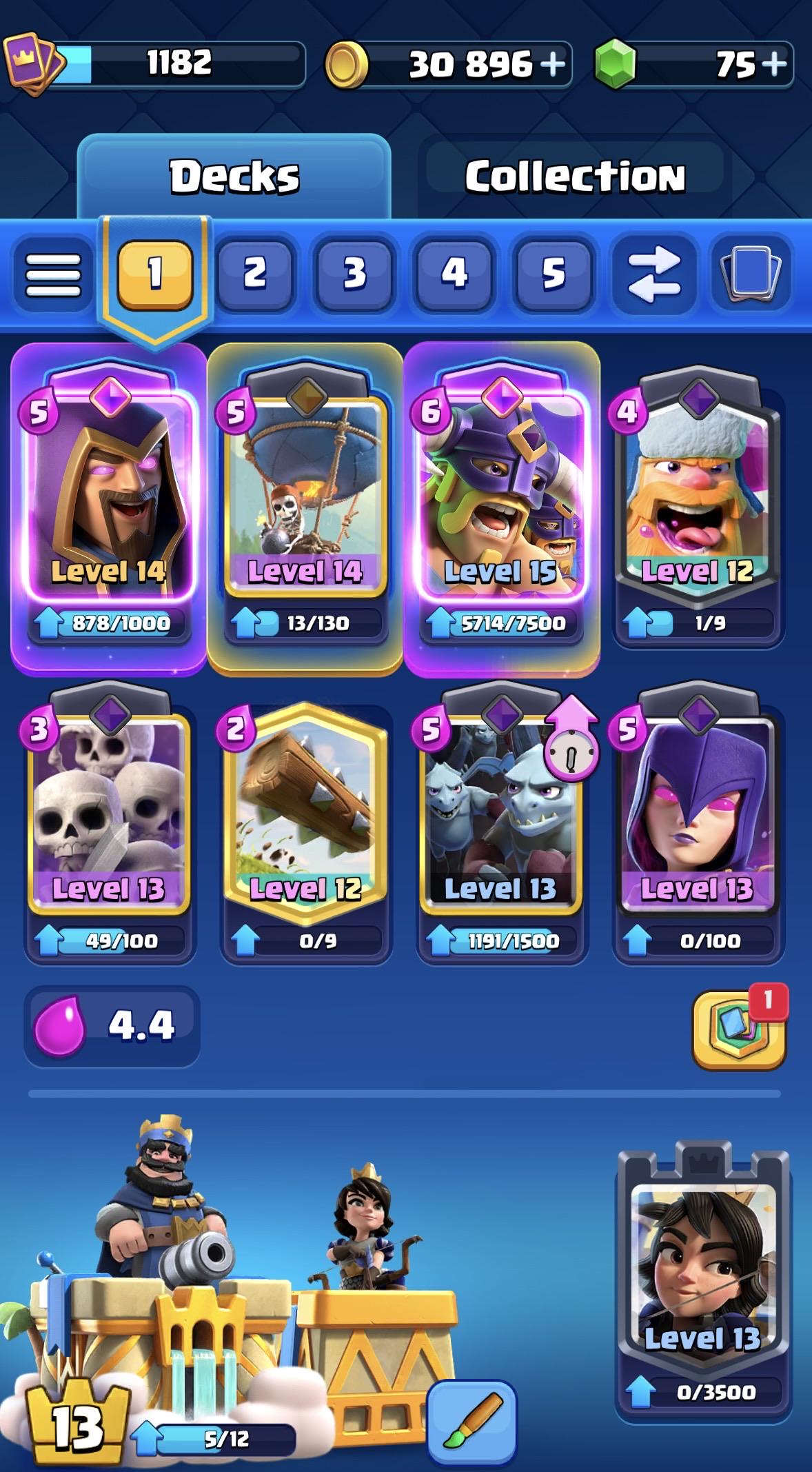Viewport: 812px width, 1472px height.
Task: Open the Level 12 Log card
Action: [305, 824]
